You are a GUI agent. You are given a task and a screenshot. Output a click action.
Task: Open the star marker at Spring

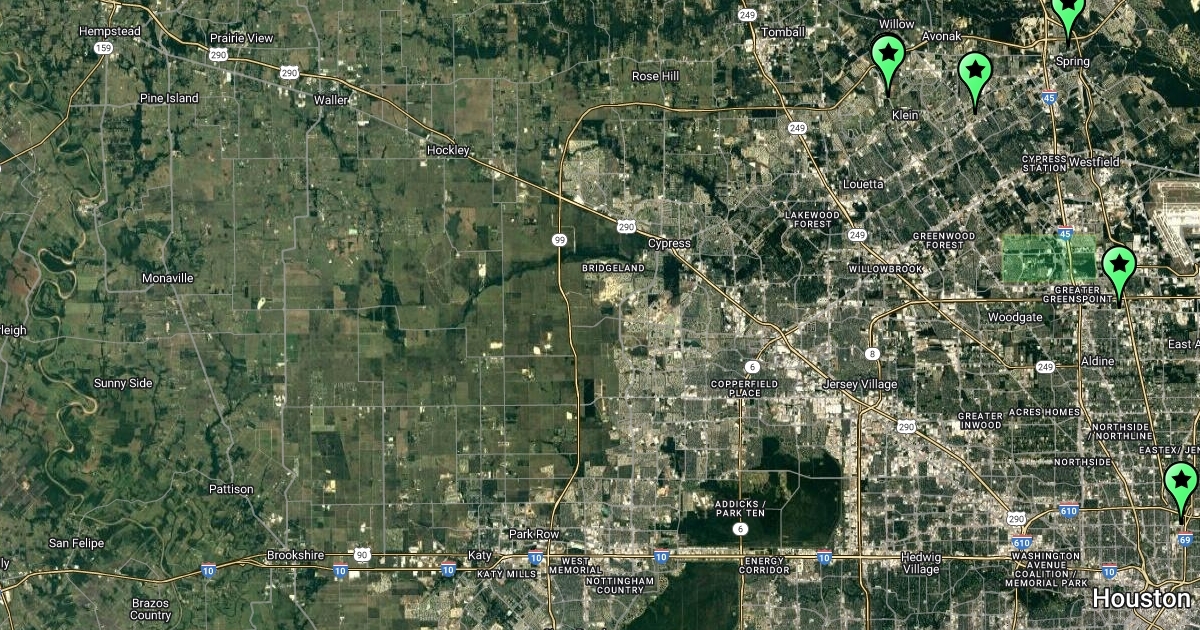point(1068,12)
